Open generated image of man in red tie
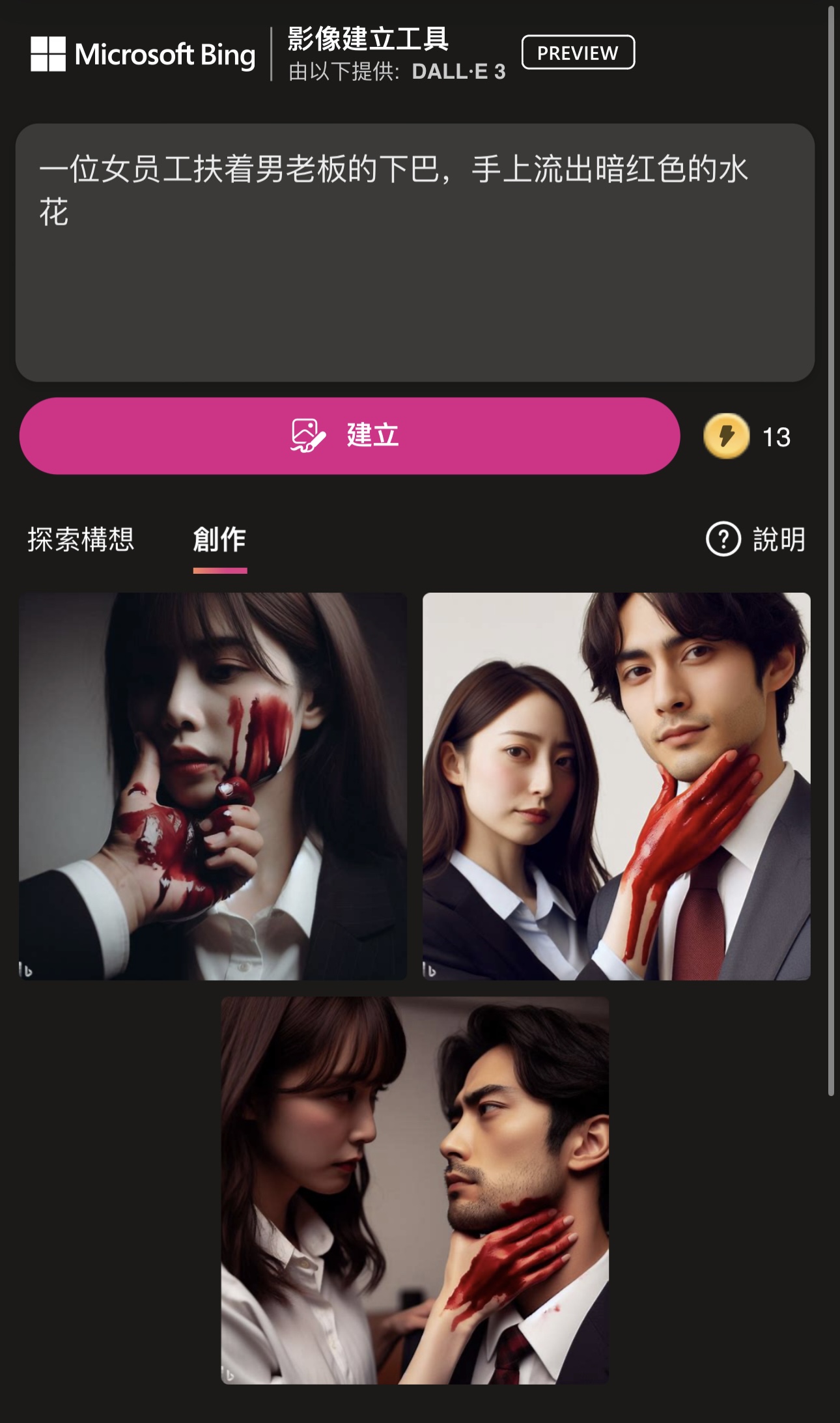840x1423 pixels. [x=616, y=786]
